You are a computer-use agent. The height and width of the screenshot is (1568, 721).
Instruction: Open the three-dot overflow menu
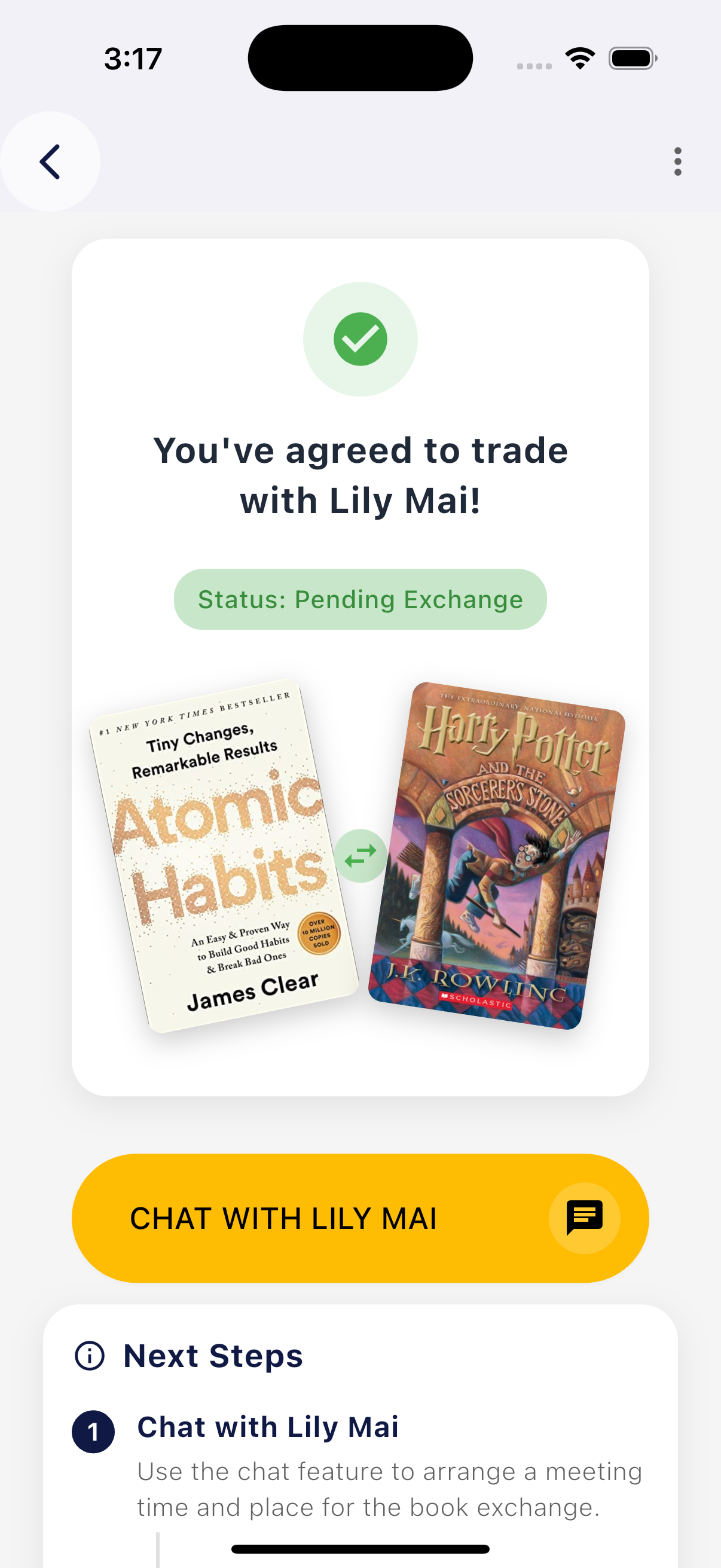pyautogui.click(x=677, y=161)
